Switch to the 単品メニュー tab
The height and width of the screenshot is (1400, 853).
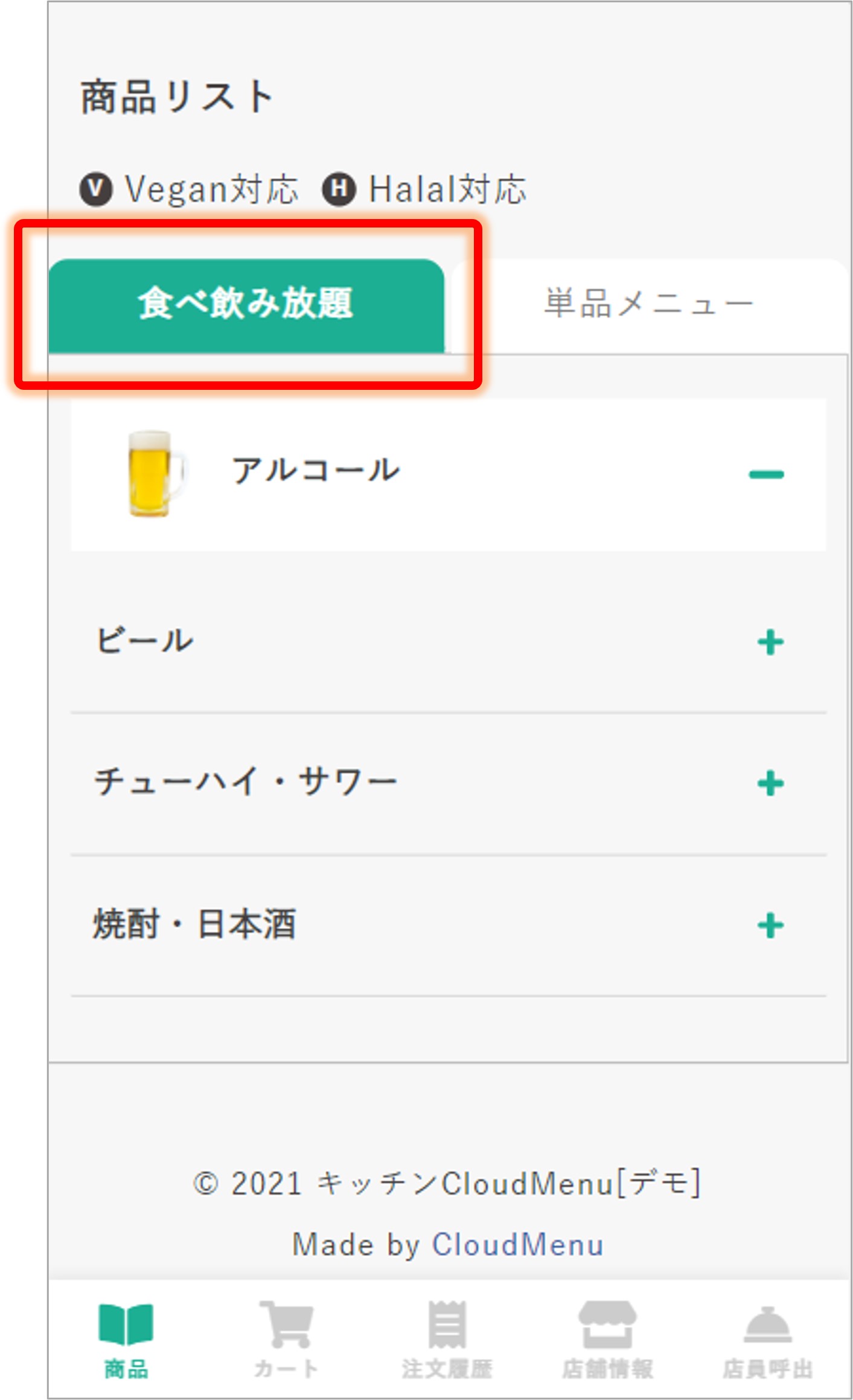649,305
